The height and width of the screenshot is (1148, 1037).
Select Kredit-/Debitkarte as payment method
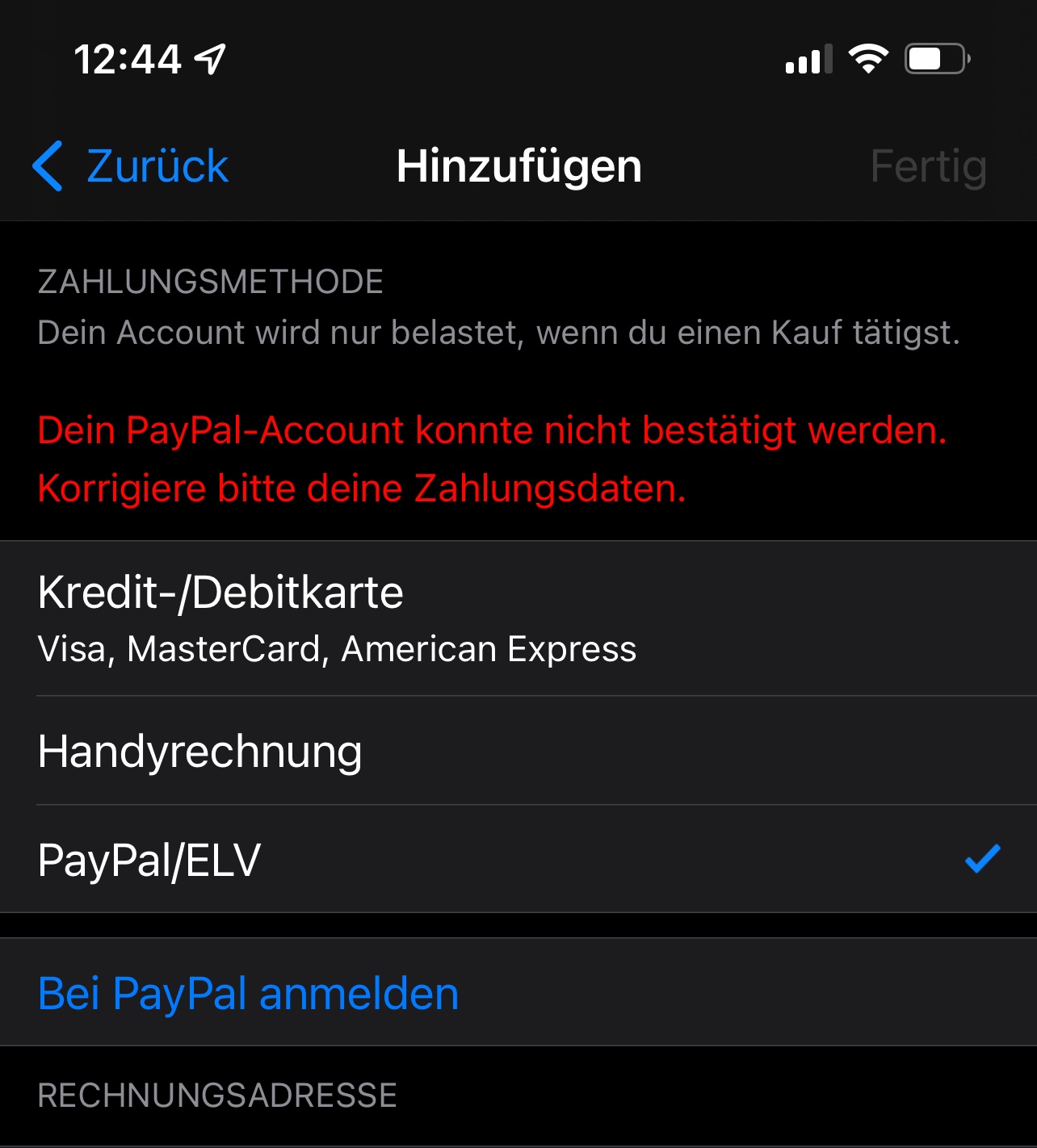518,618
